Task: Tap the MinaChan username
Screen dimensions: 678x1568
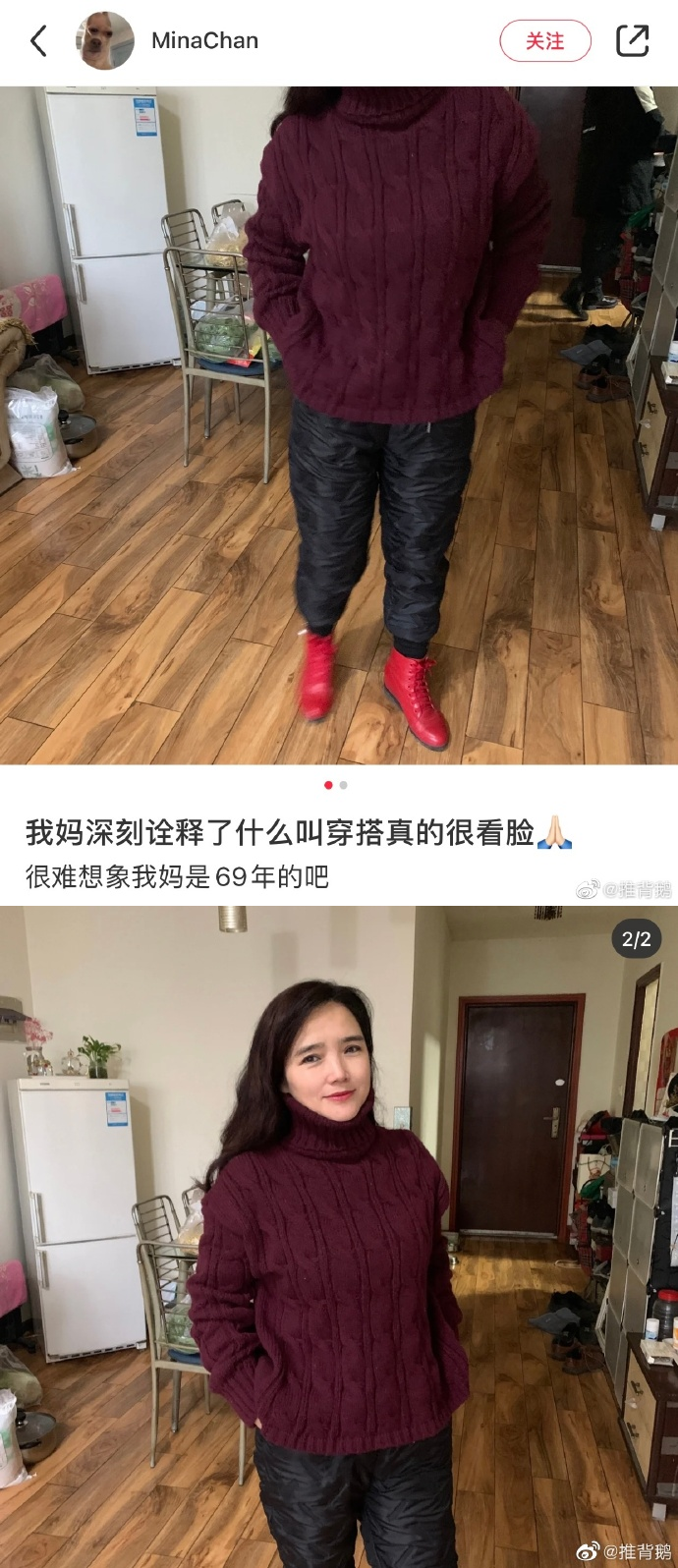Action: (204, 41)
